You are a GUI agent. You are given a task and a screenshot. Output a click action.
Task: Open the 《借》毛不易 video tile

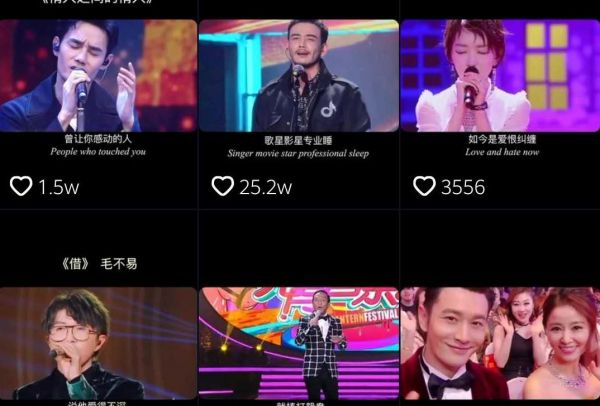pos(98,343)
